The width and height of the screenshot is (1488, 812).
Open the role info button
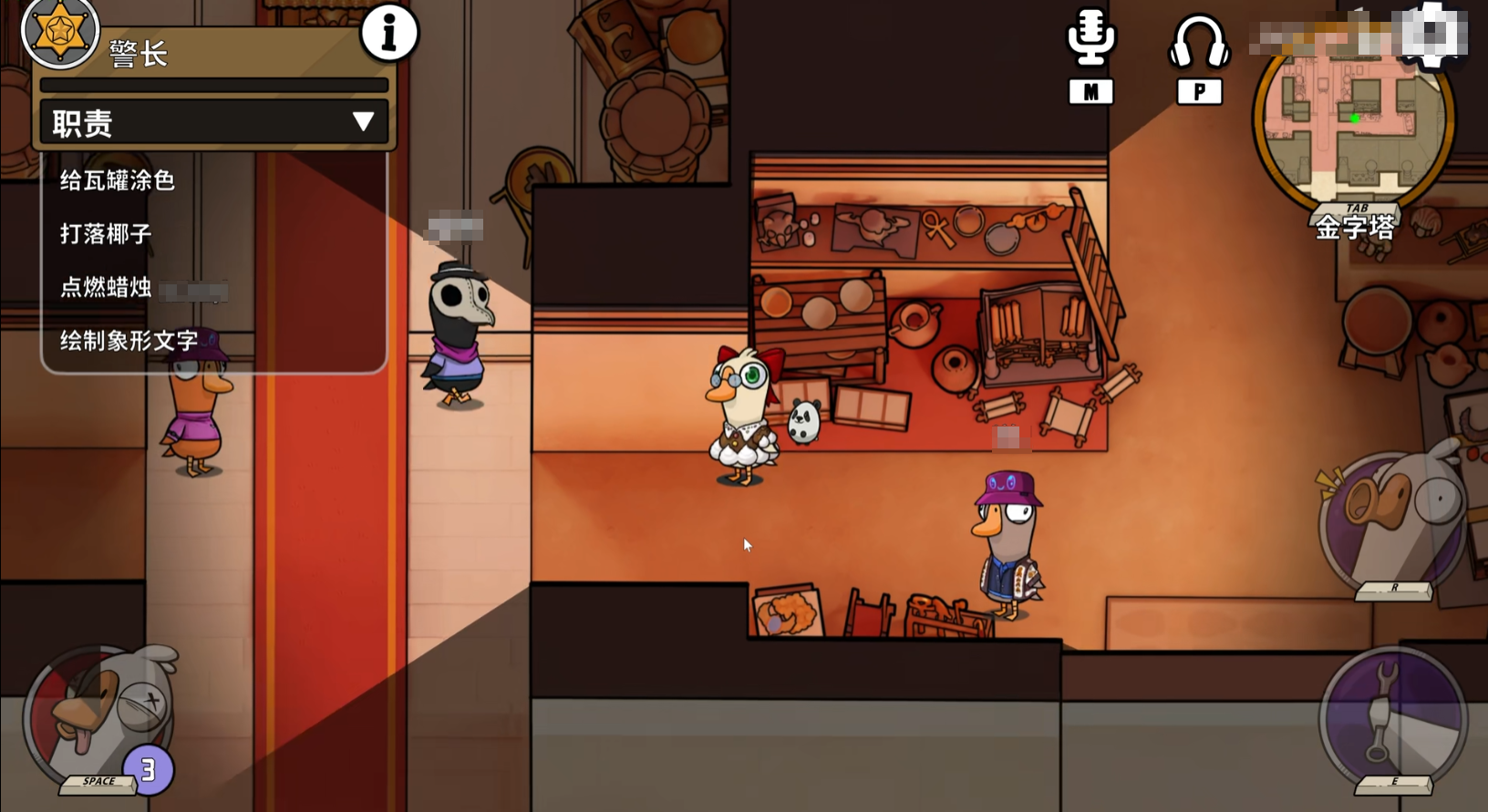tap(389, 35)
